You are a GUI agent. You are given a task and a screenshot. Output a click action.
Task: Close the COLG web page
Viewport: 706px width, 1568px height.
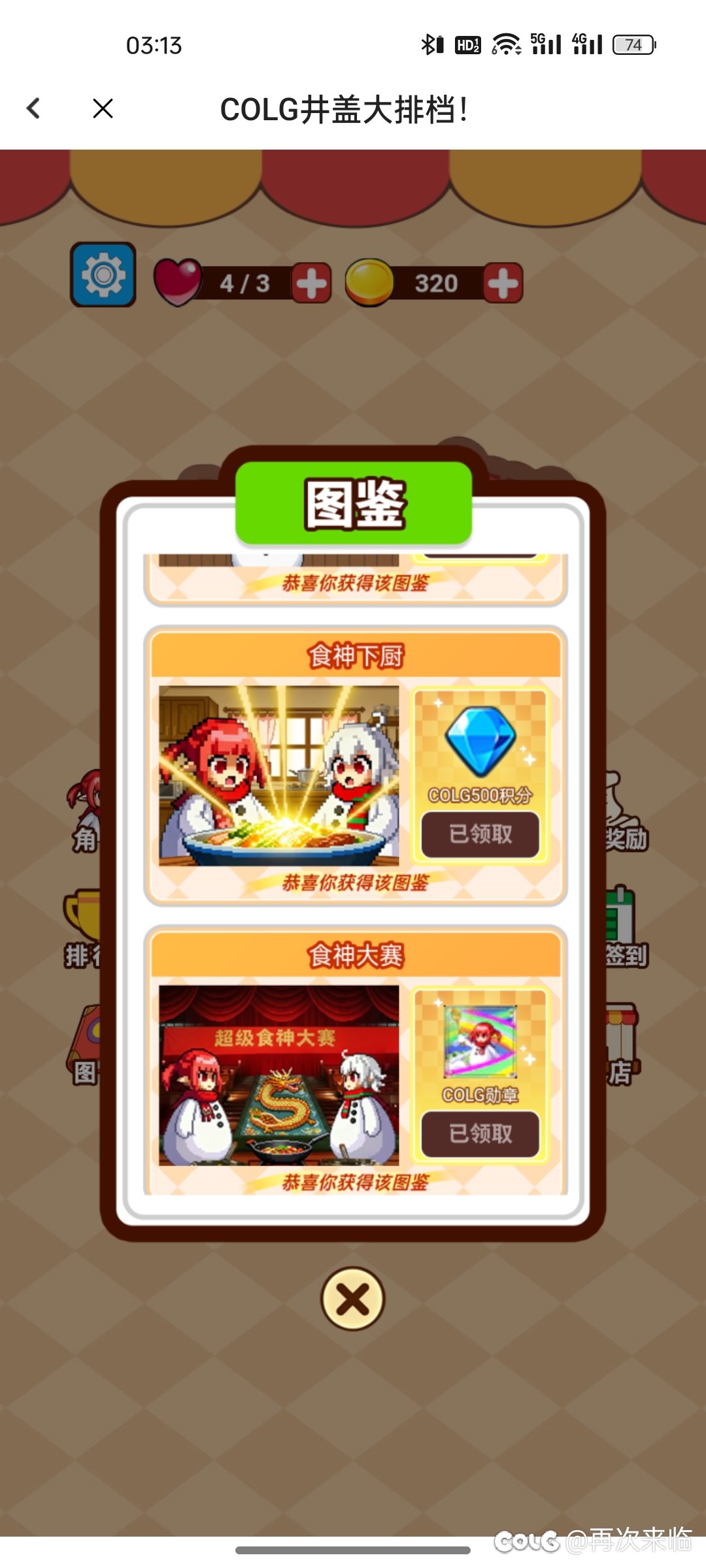pyautogui.click(x=103, y=108)
